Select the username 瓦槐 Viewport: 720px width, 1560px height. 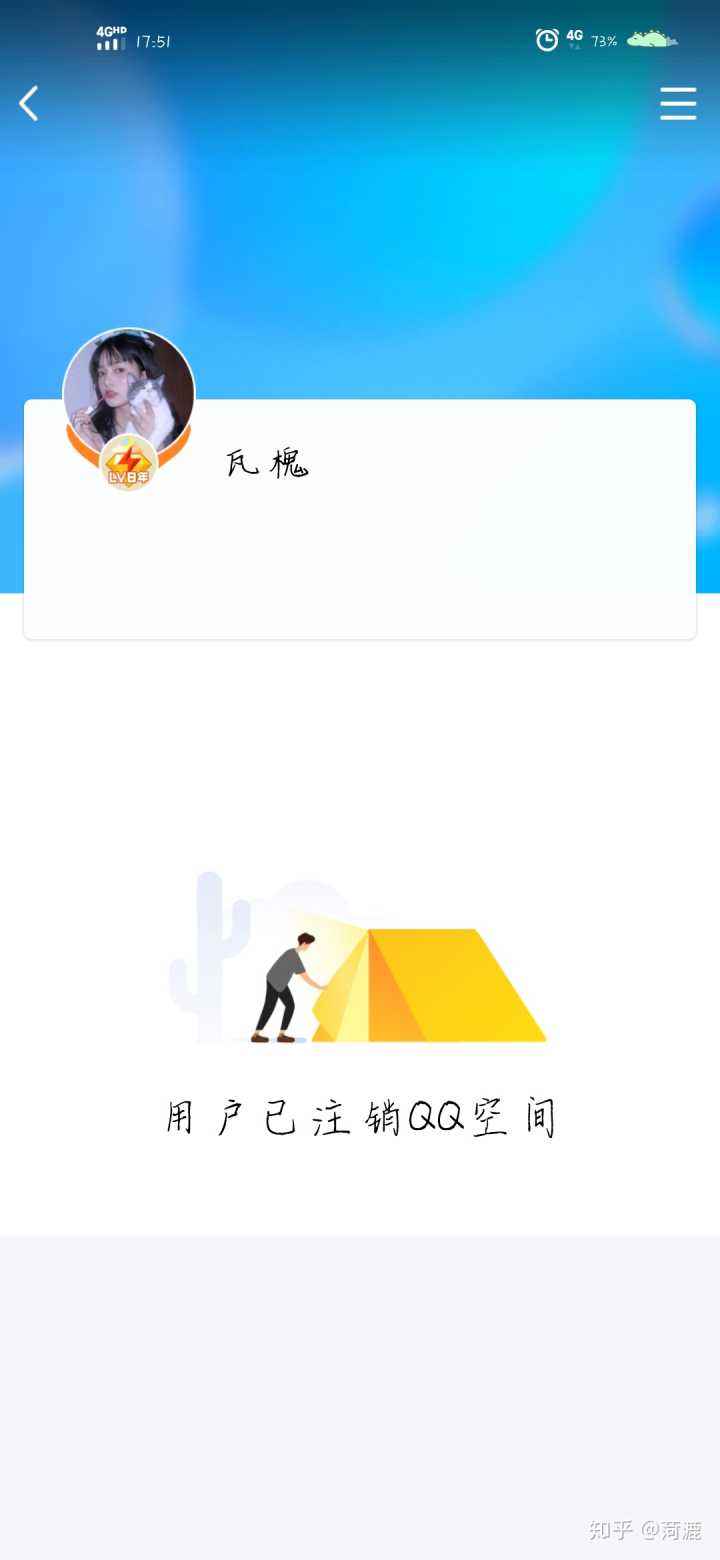(268, 463)
